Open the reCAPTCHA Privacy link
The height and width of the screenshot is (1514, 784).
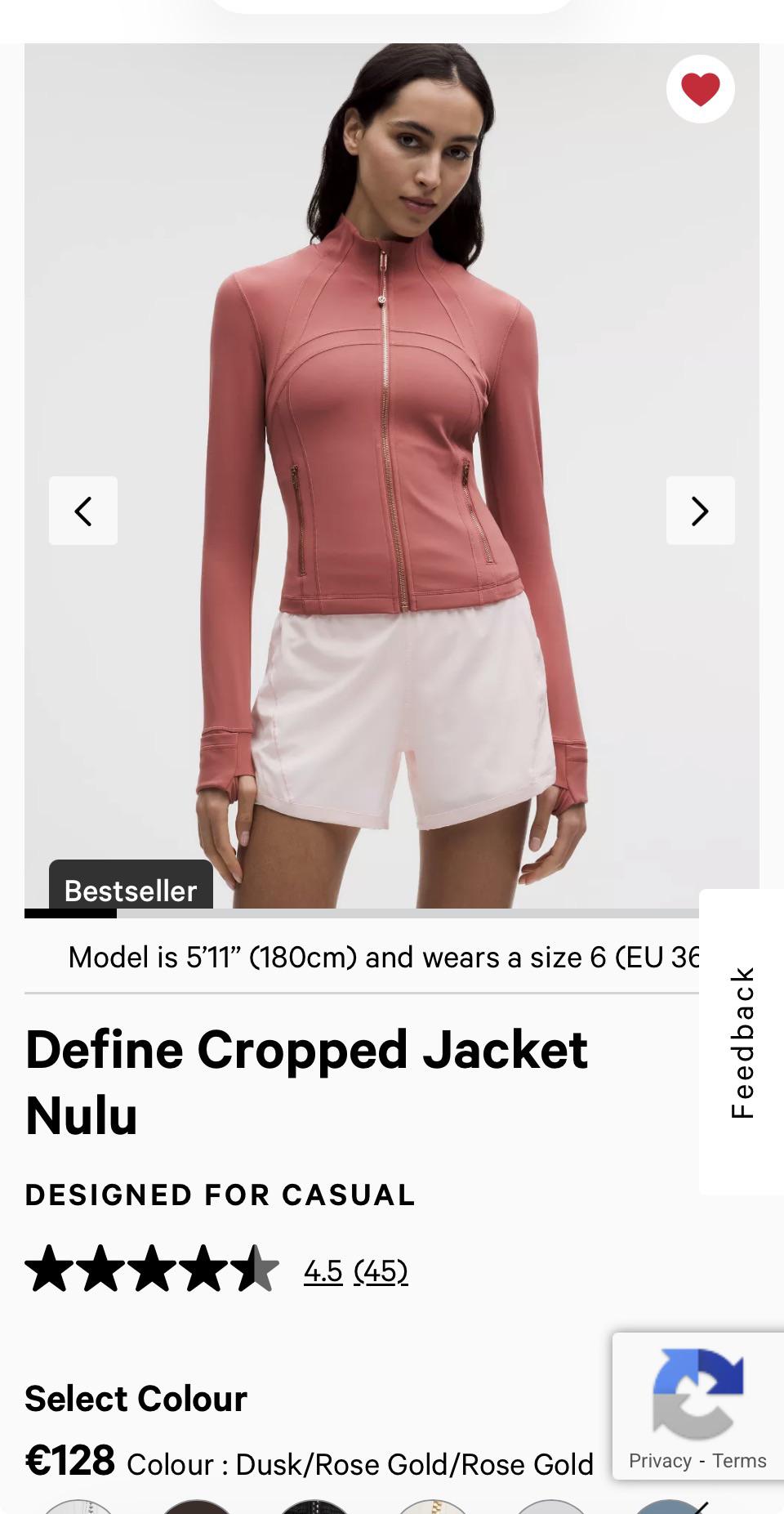(660, 1460)
